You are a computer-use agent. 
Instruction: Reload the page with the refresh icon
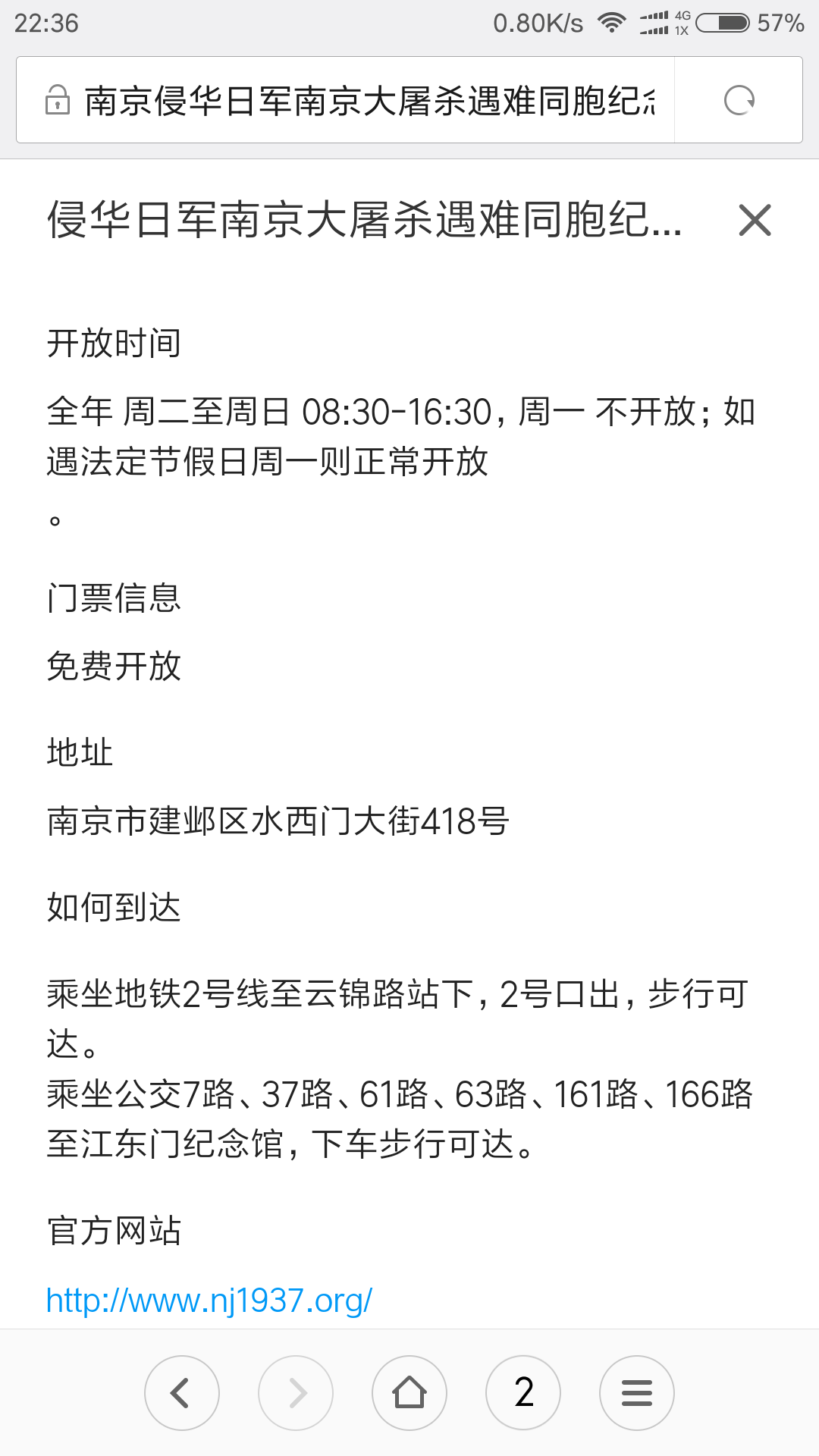(x=739, y=100)
